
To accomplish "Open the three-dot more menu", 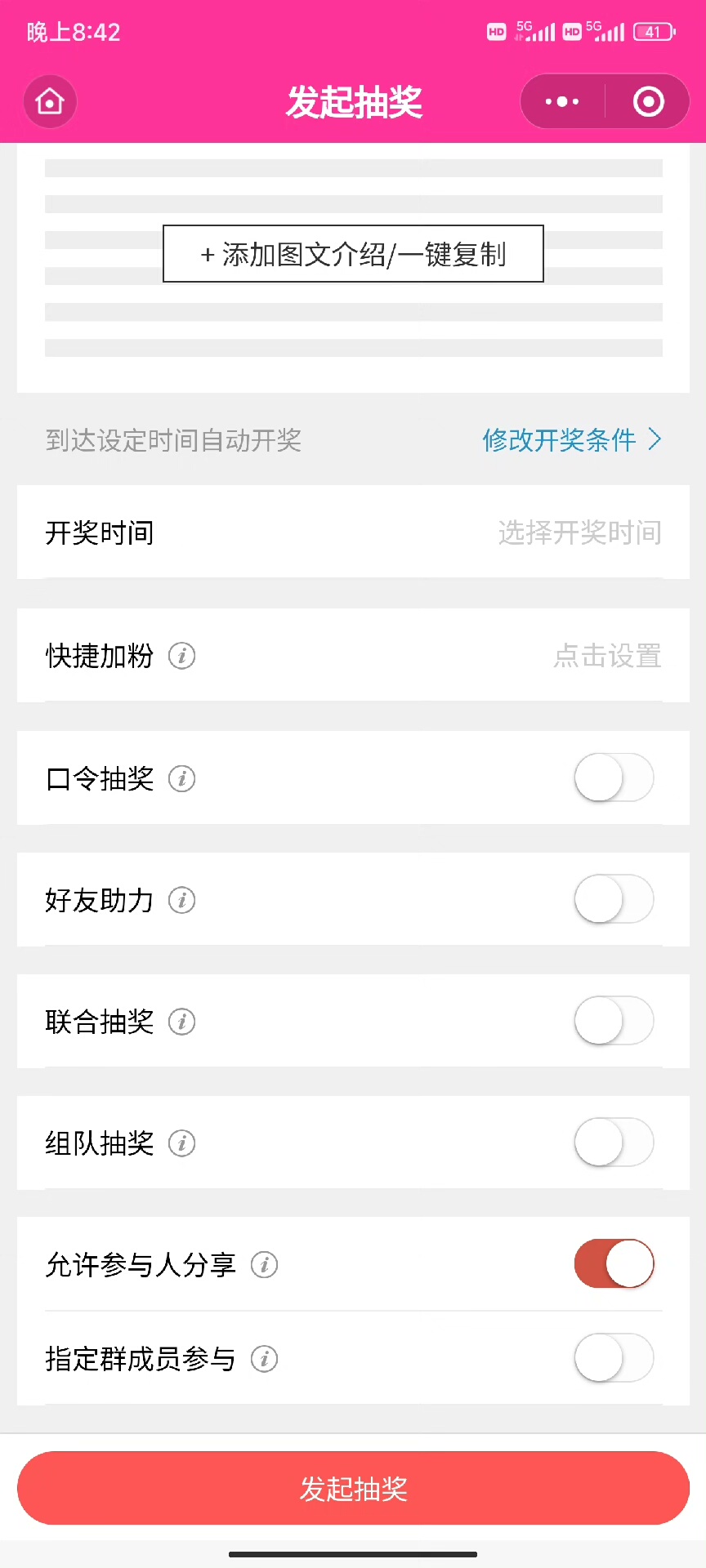I will click(x=562, y=102).
